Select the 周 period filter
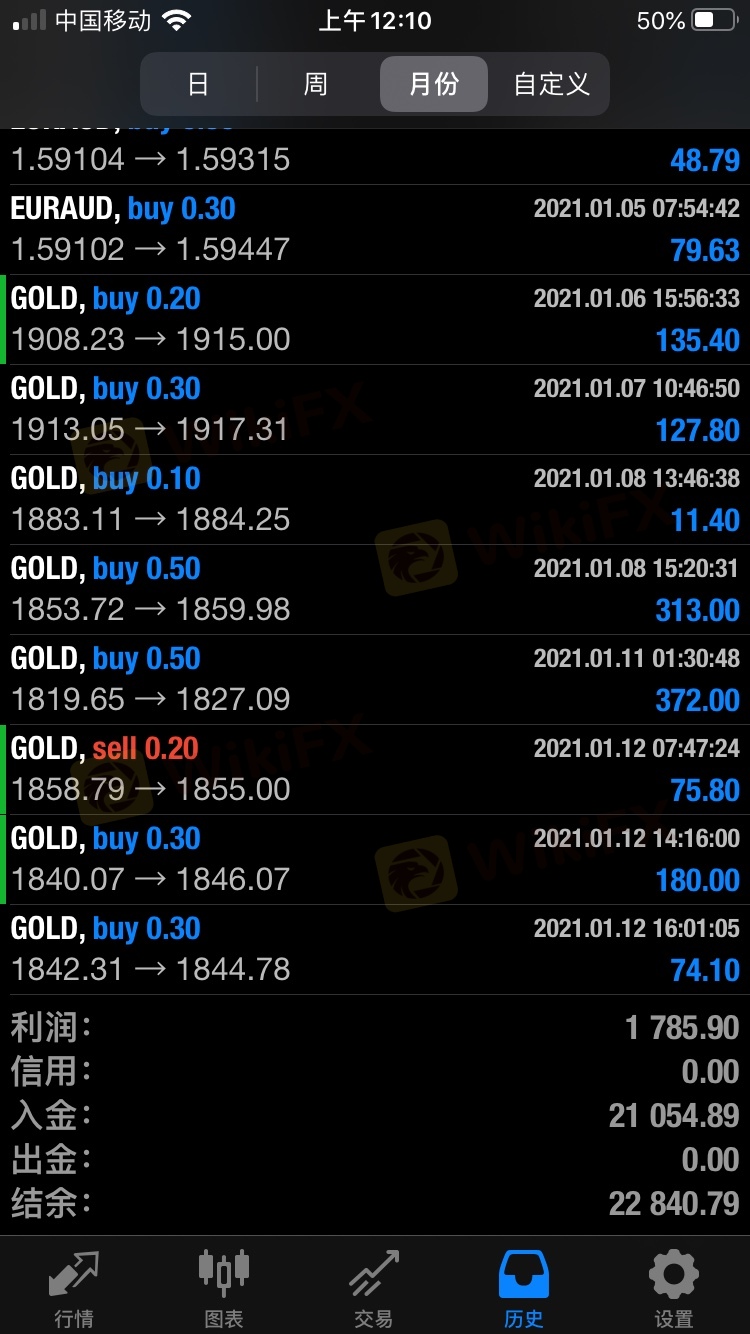750x1334 pixels. (x=316, y=84)
